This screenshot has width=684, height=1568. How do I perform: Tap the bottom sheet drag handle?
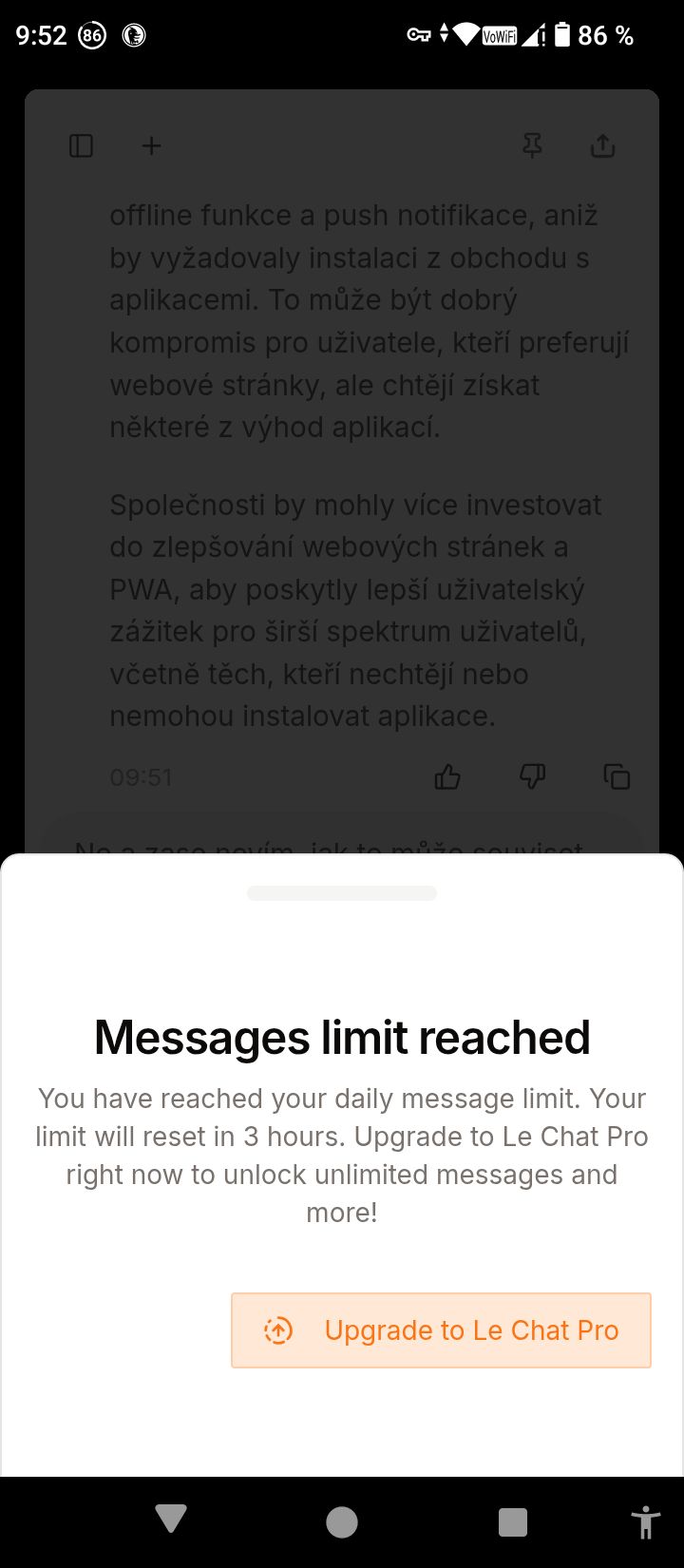pyautogui.click(x=342, y=893)
